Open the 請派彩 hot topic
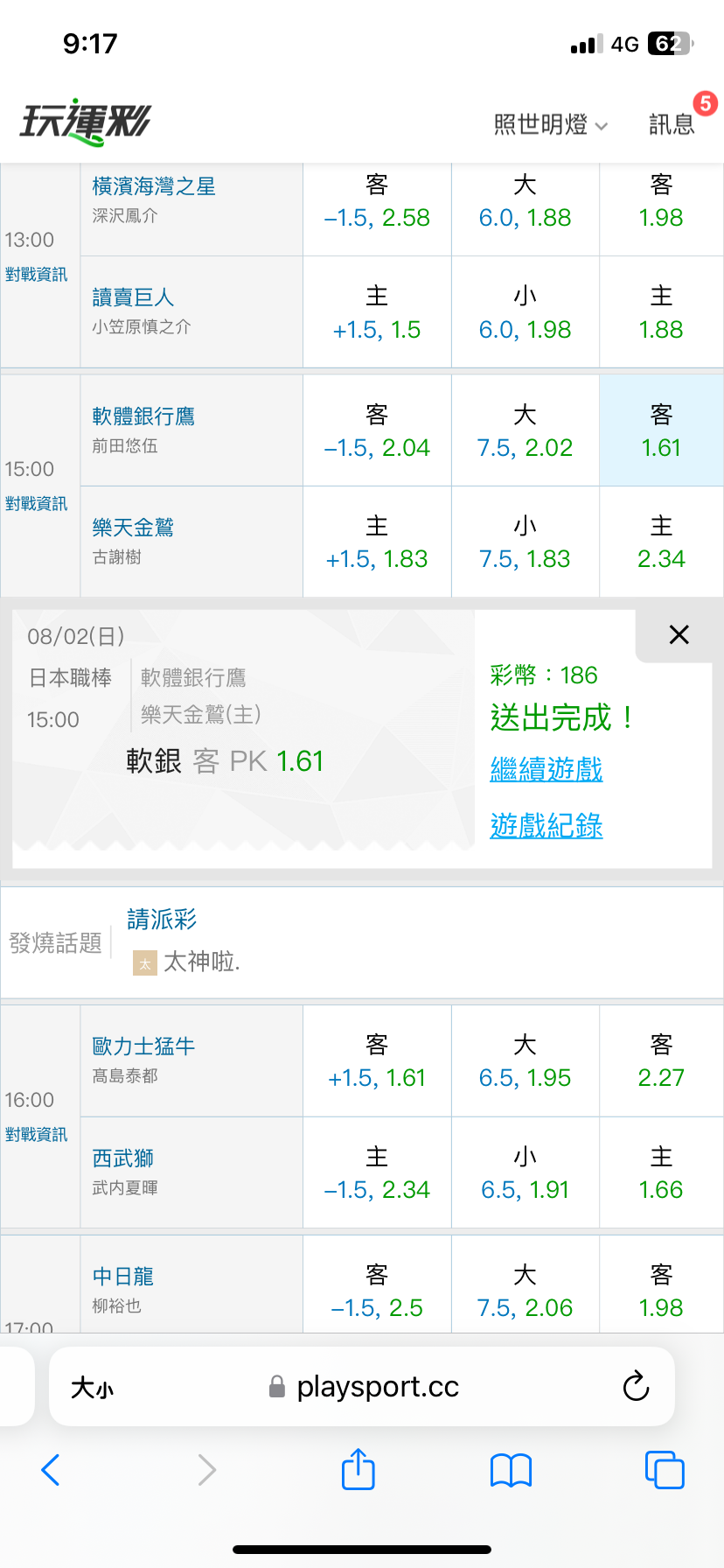 pos(162,920)
